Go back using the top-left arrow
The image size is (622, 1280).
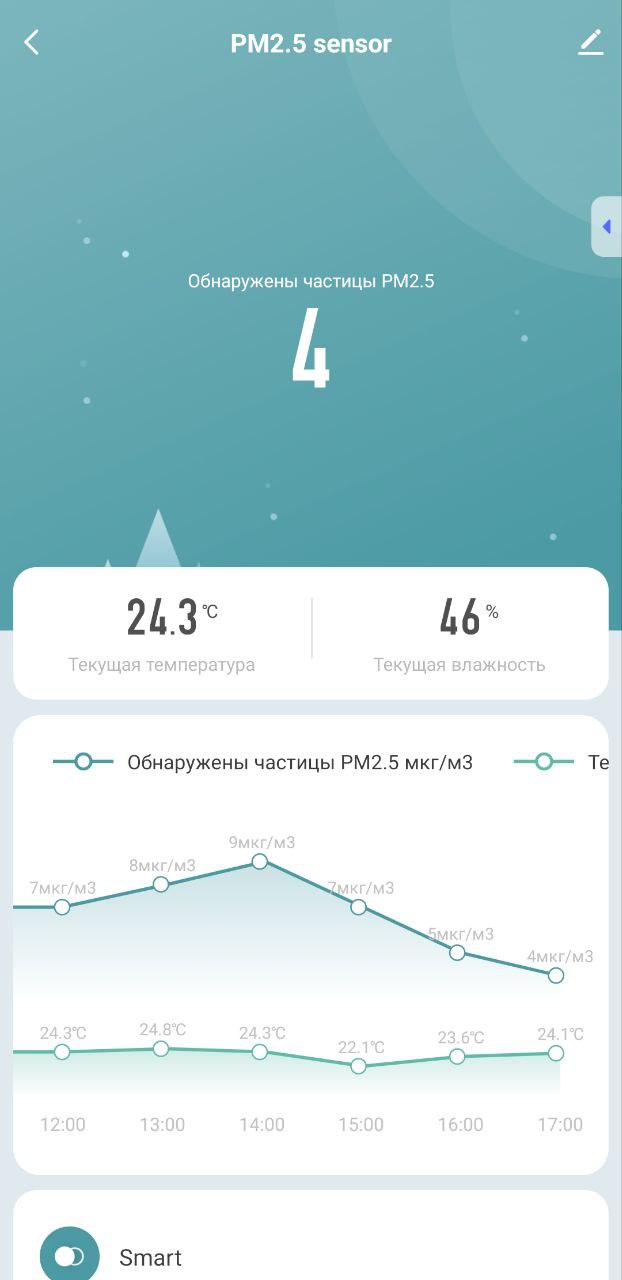(x=32, y=42)
